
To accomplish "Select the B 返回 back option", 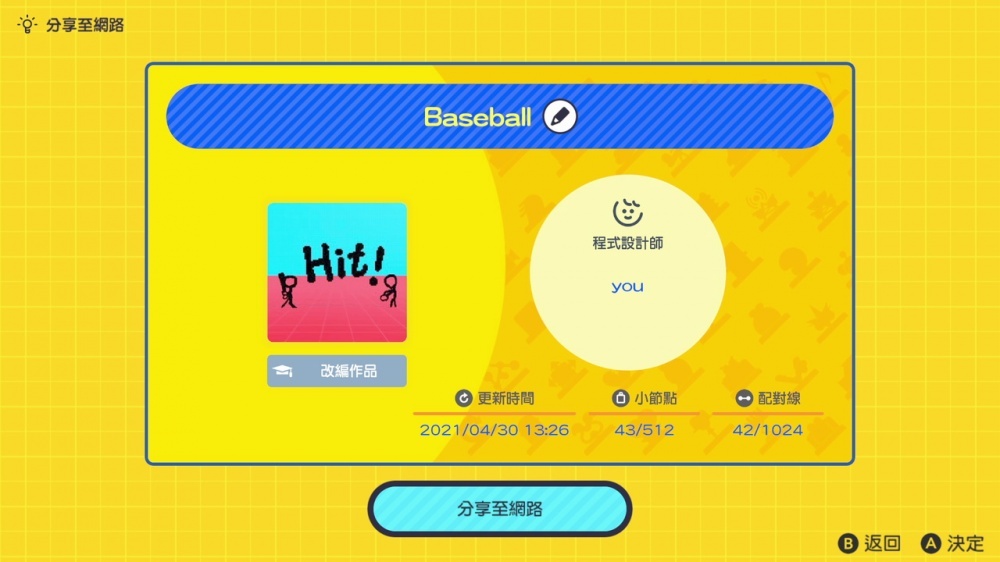I will (870, 543).
